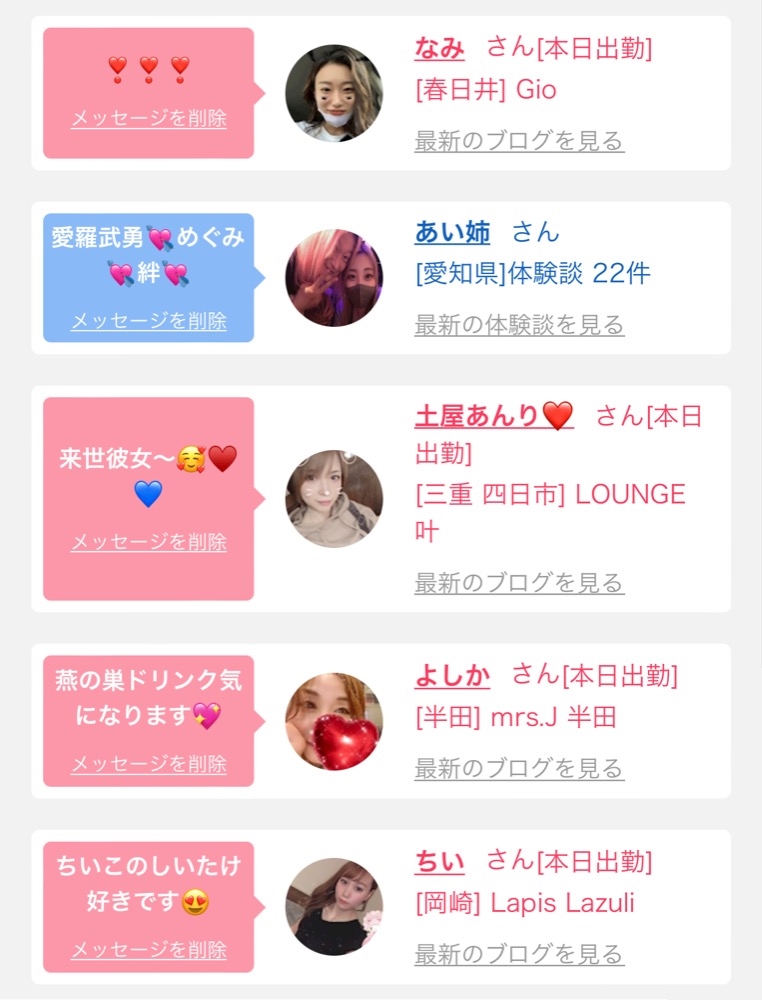
Task: Open 土屋あんり's profile name link
Action: [x=494, y=416]
